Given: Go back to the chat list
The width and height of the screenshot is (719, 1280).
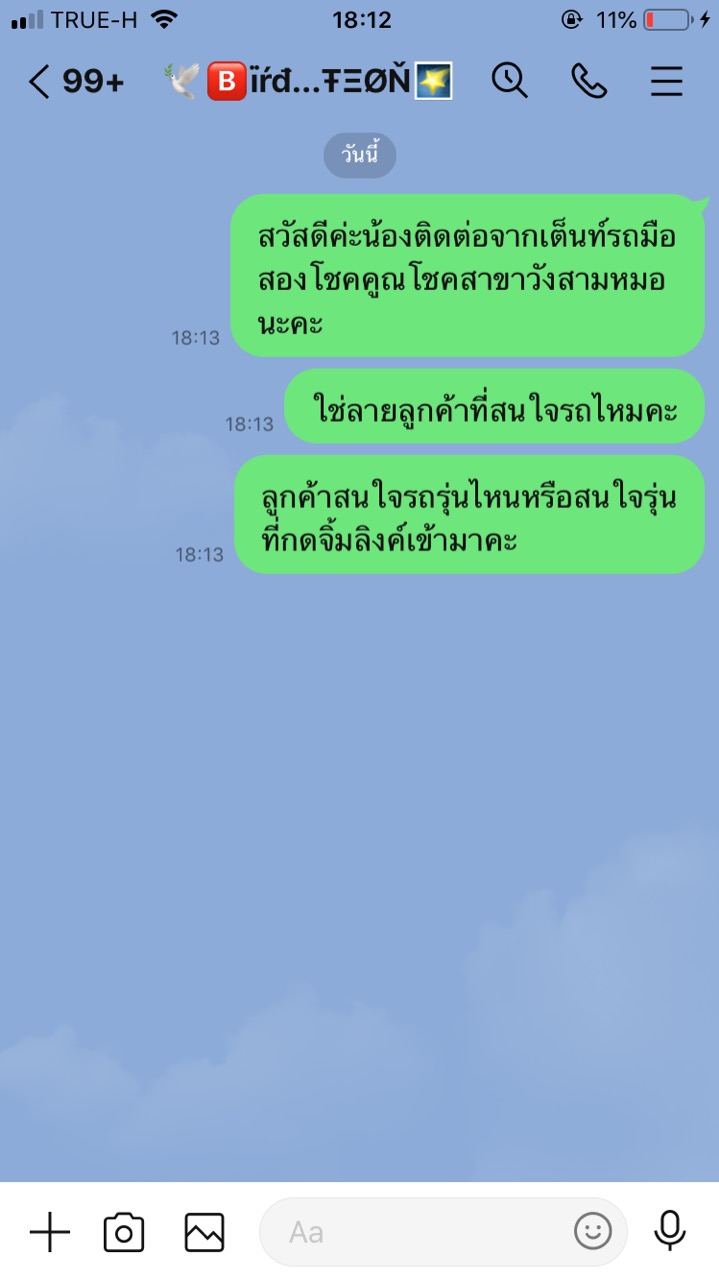Looking at the screenshot, I should 40,81.
